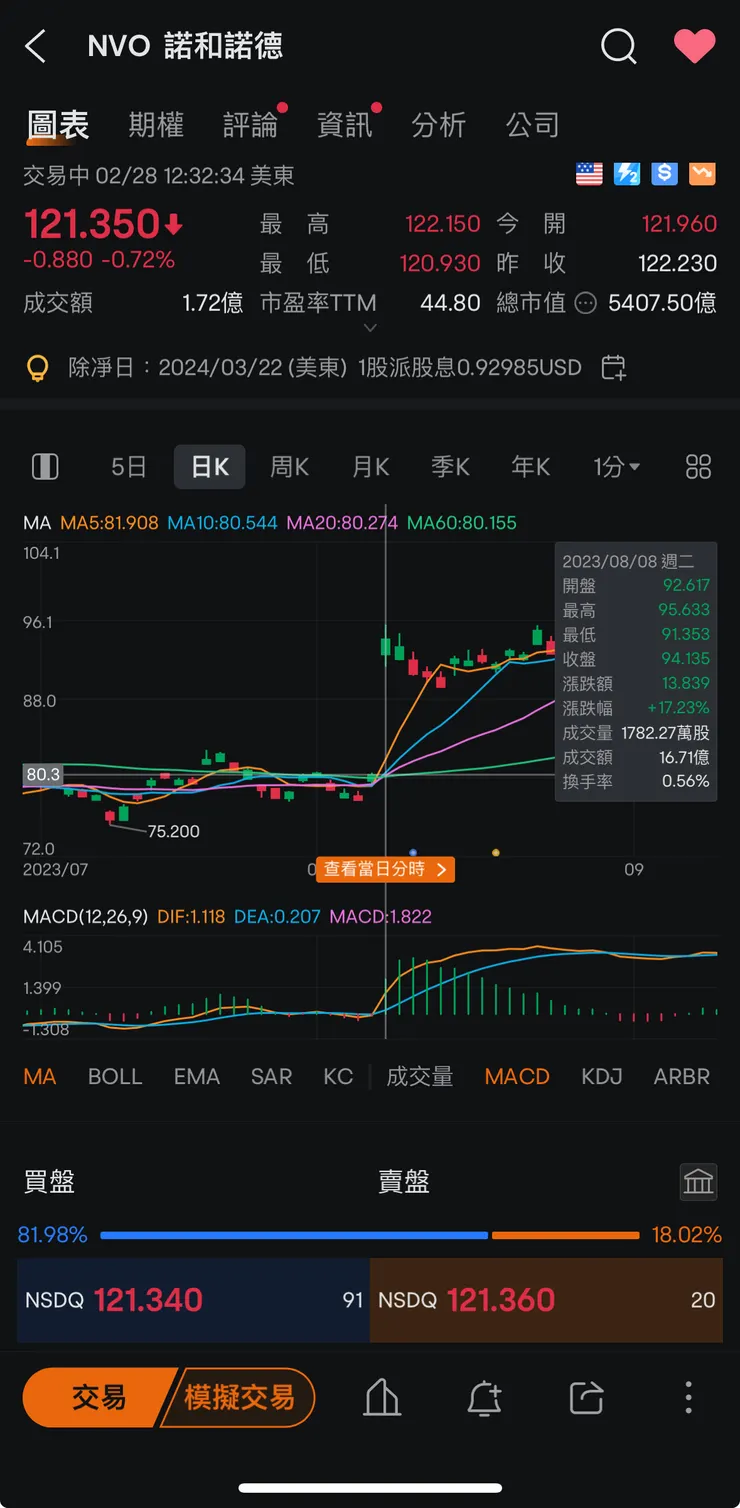Enable the BOLL indicator
This screenshot has width=740, height=1508.
click(114, 1076)
